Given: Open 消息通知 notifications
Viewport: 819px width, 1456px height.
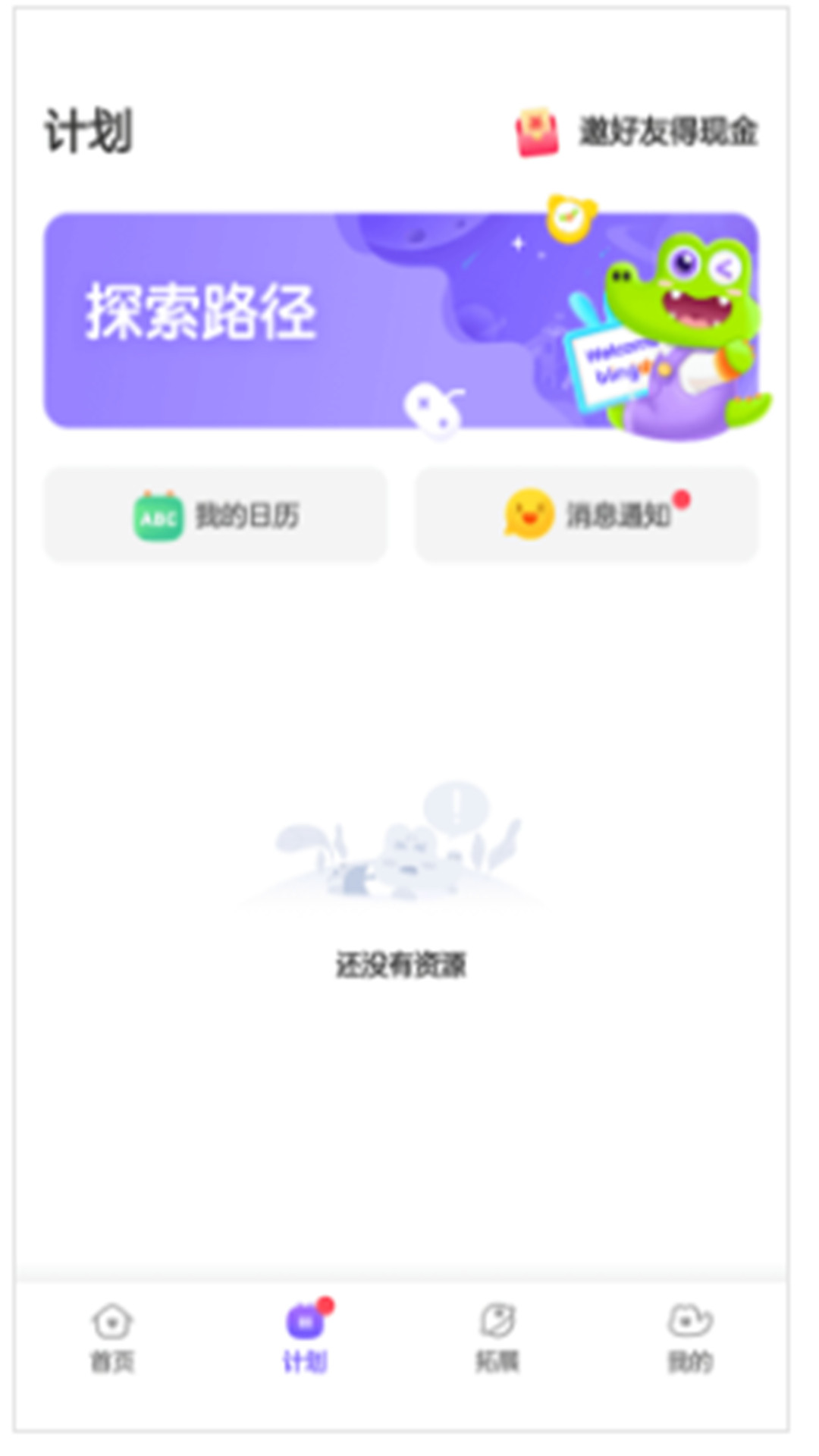Looking at the screenshot, I should (x=587, y=515).
